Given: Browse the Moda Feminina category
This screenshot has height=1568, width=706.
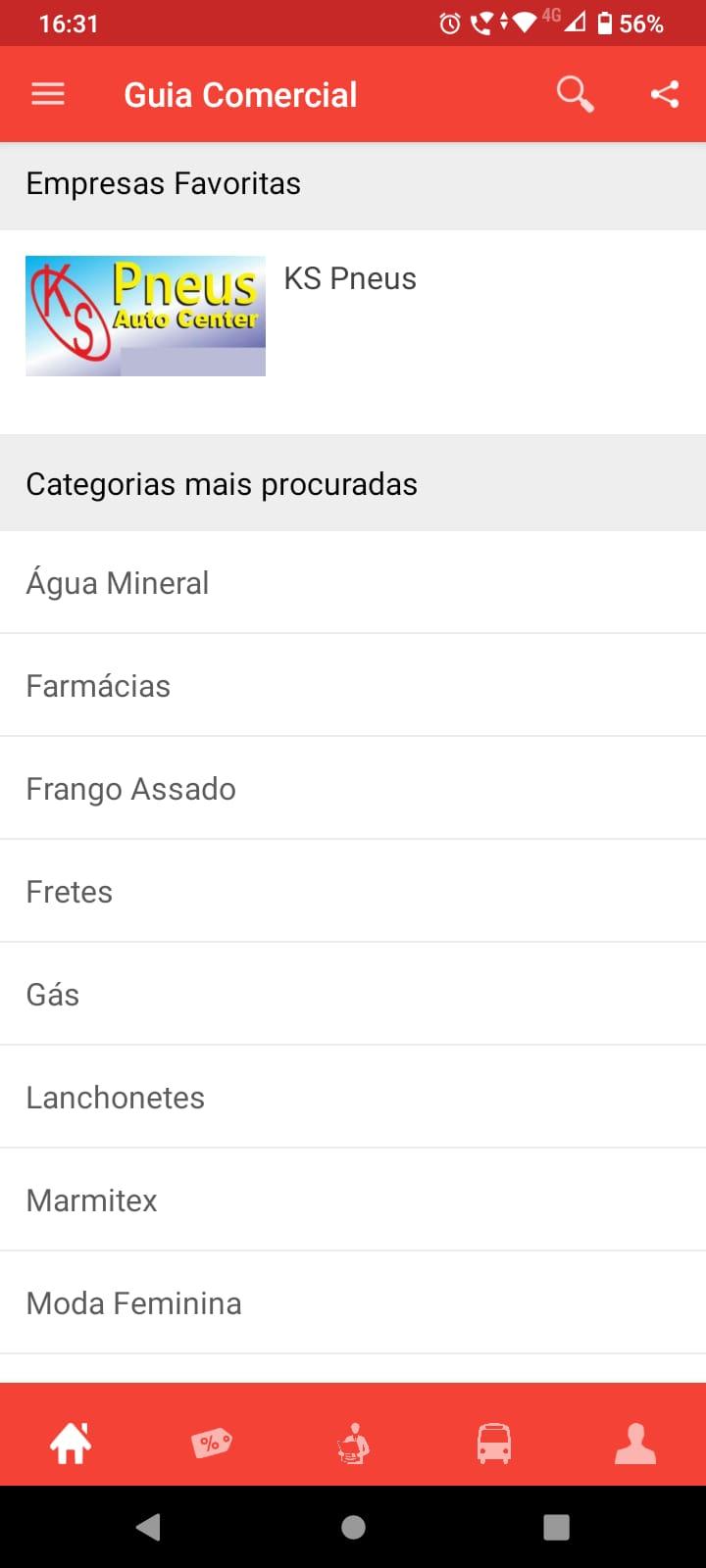Looking at the screenshot, I should click(x=353, y=1302).
